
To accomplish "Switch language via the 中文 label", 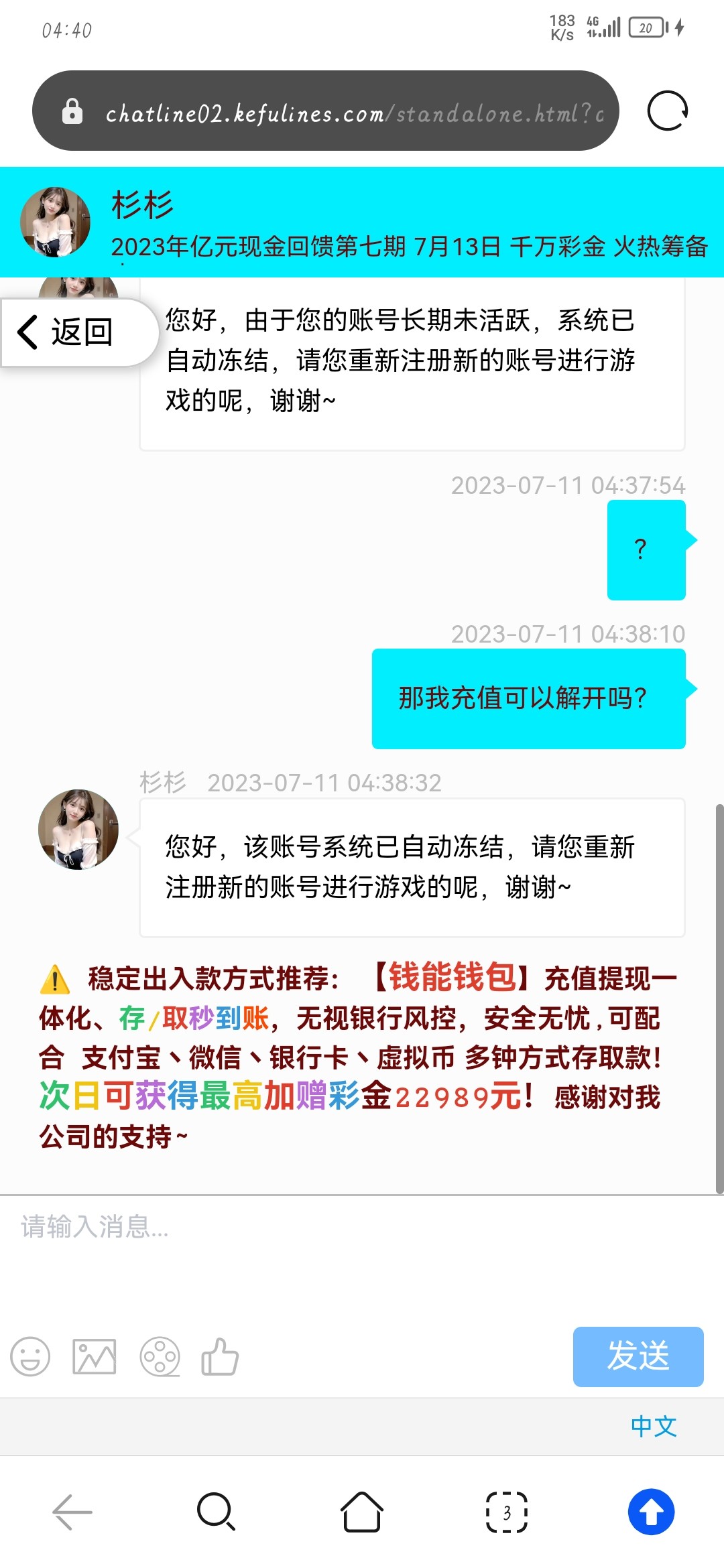I will (x=654, y=1427).
